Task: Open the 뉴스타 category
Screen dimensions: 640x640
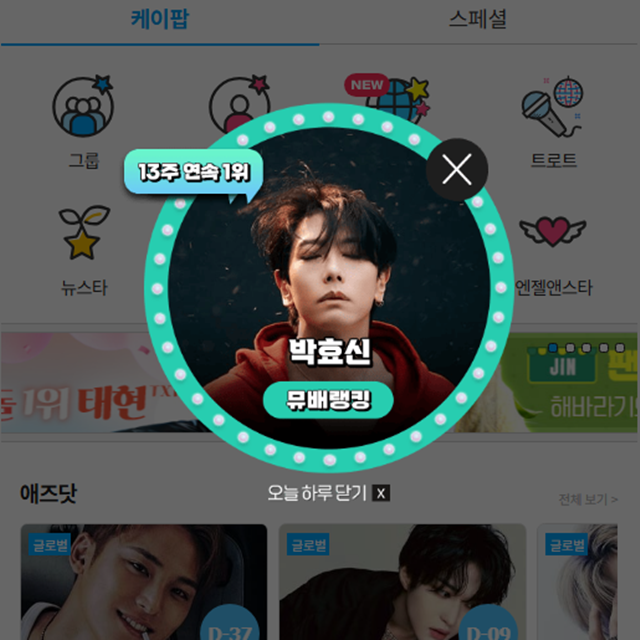Action: [83, 250]
